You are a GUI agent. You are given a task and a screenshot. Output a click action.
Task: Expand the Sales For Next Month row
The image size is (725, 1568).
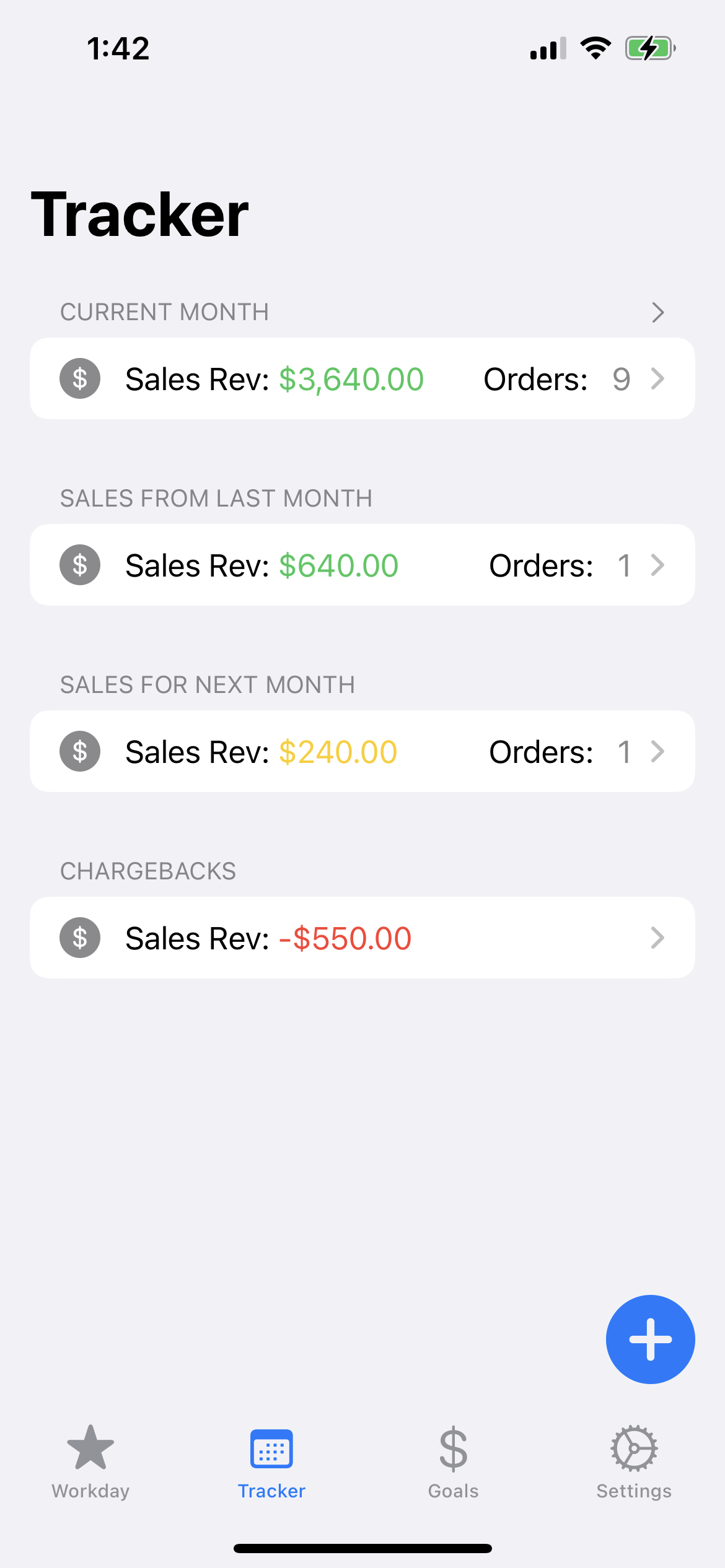pos(659,751)
